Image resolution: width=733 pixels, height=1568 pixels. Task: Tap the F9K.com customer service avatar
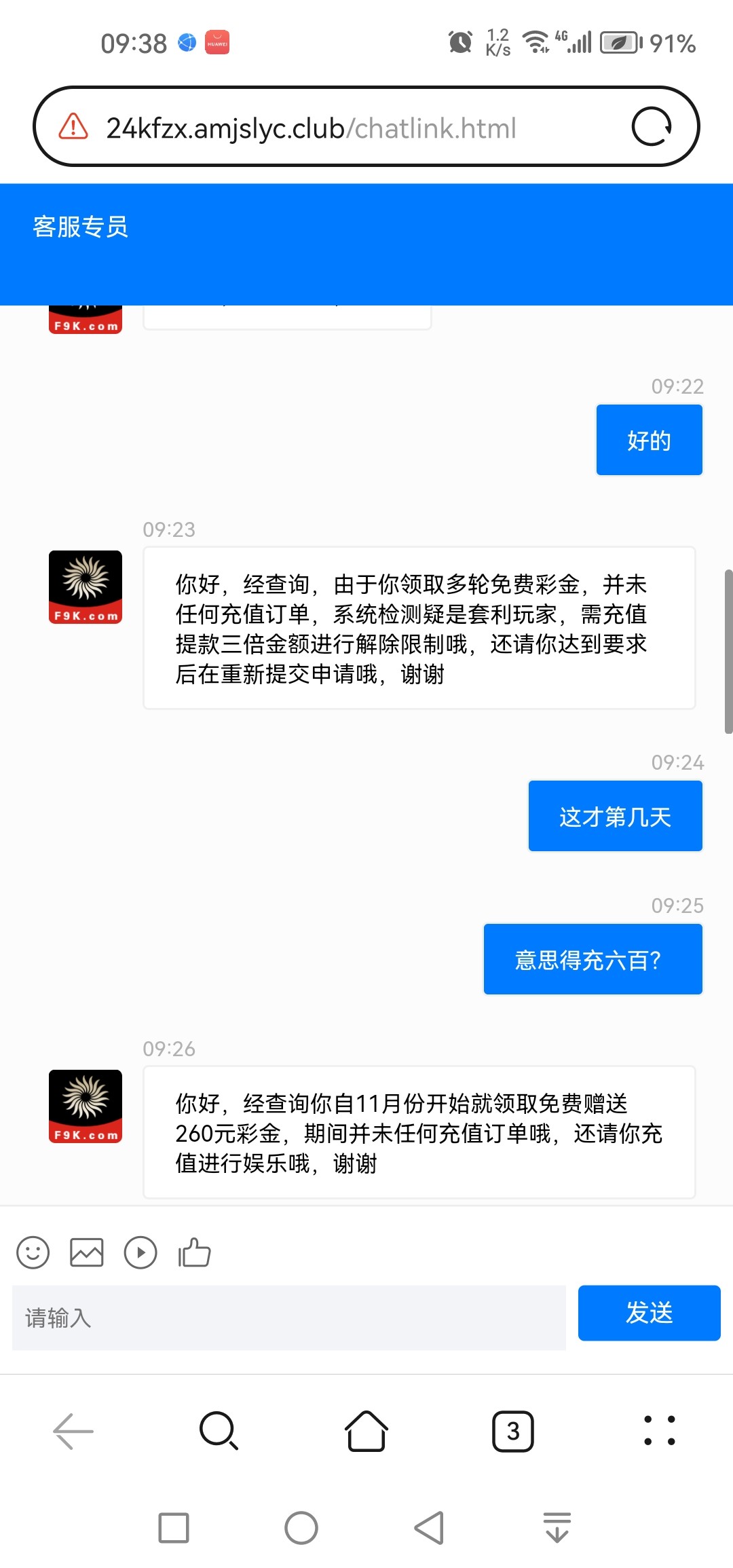pyautogui.click(x=85, y=588)
